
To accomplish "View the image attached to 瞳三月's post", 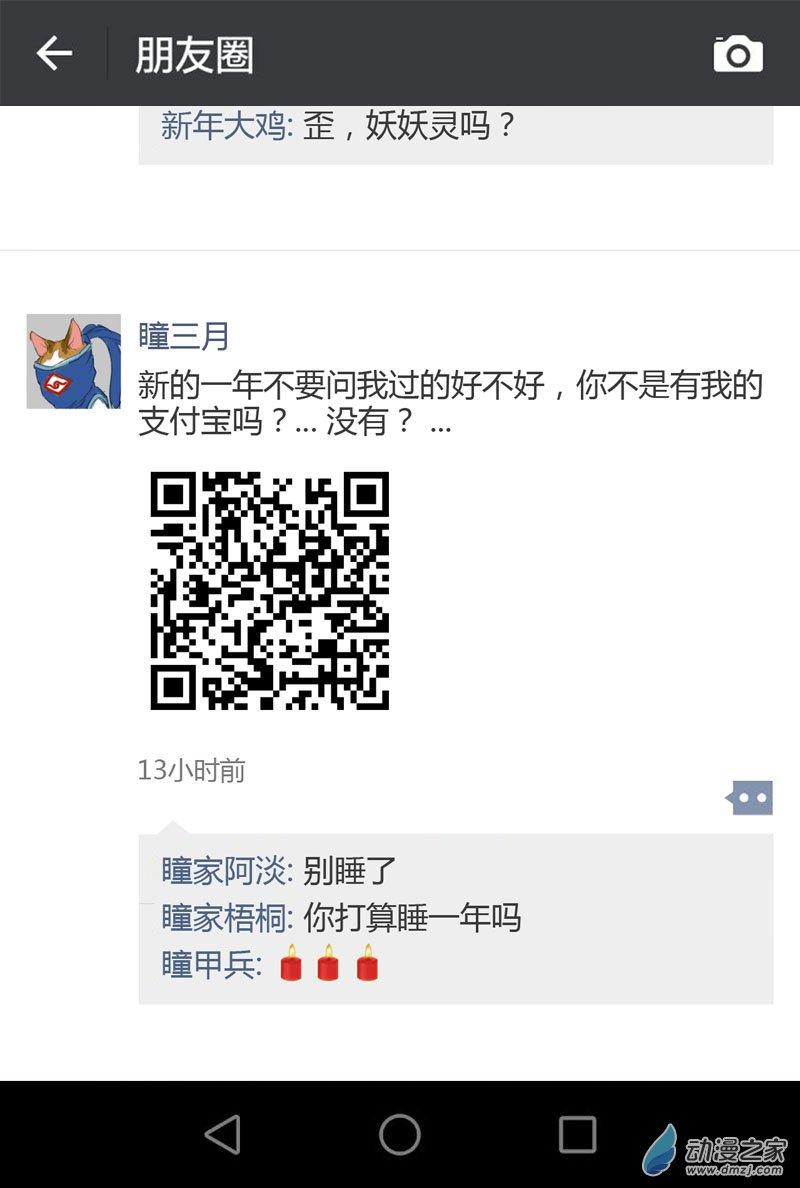I will (x=270, y=591).
